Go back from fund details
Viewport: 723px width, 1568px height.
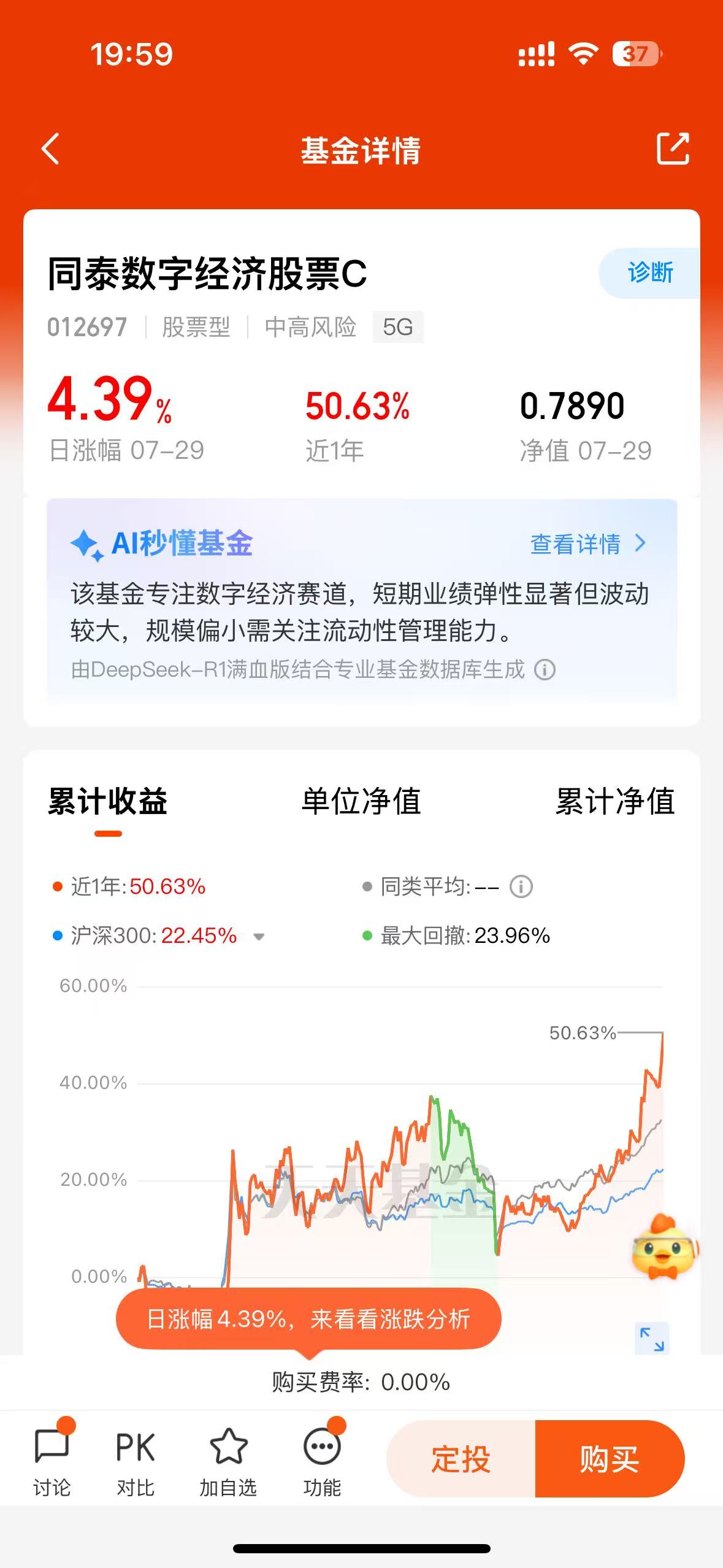50,149
